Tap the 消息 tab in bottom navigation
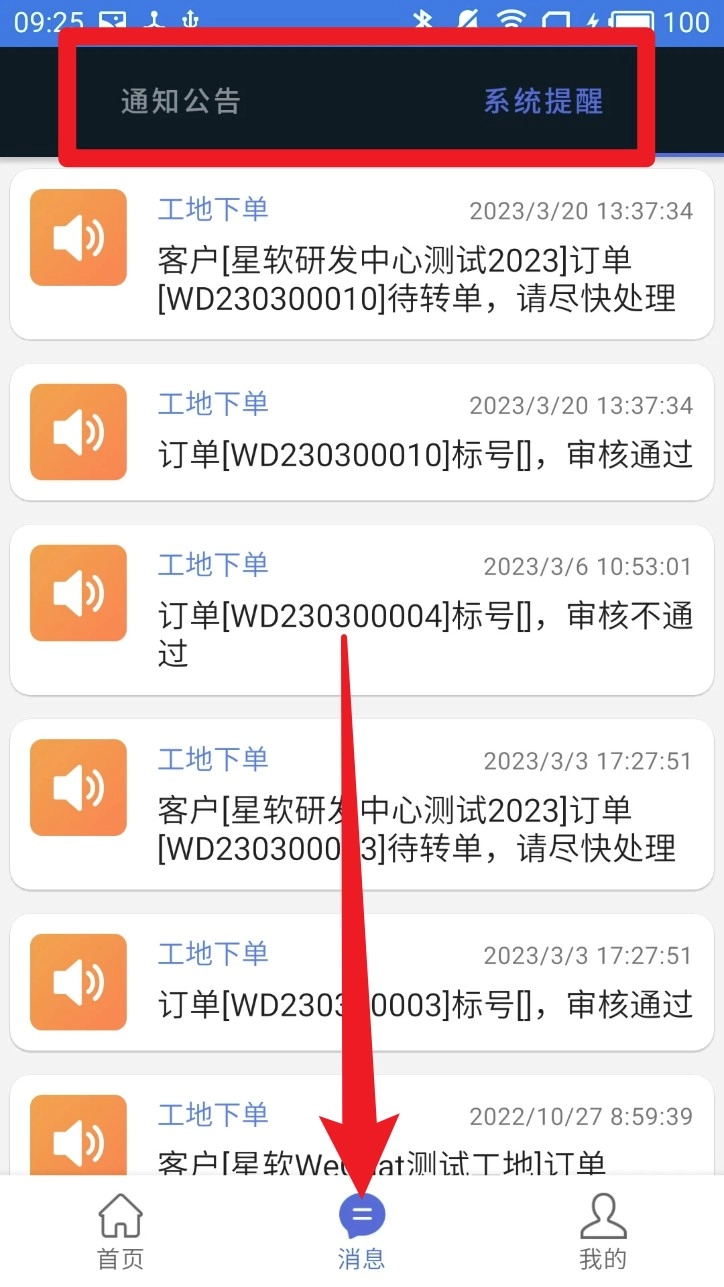The image size is (724, 1287). point(361,1232)
